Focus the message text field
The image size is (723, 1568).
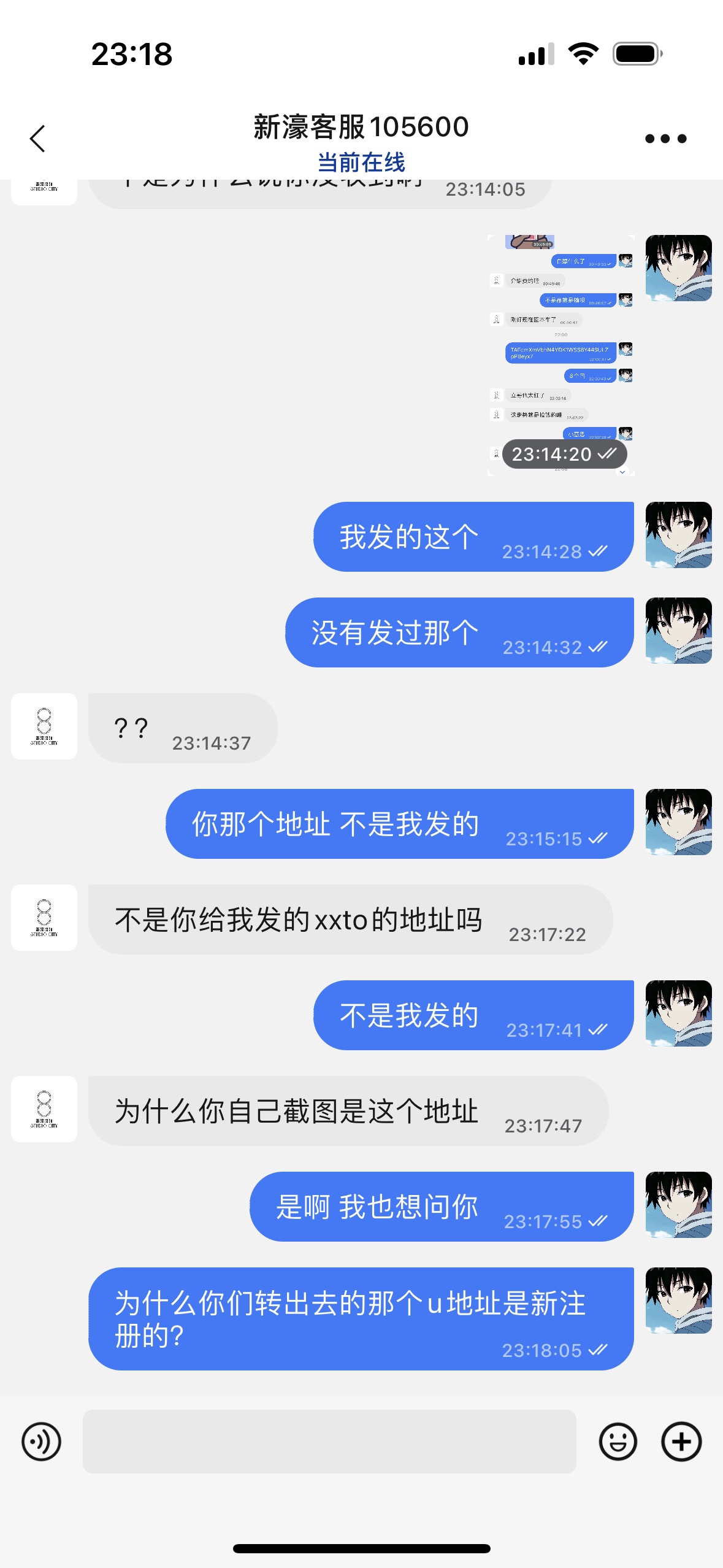329,1441
